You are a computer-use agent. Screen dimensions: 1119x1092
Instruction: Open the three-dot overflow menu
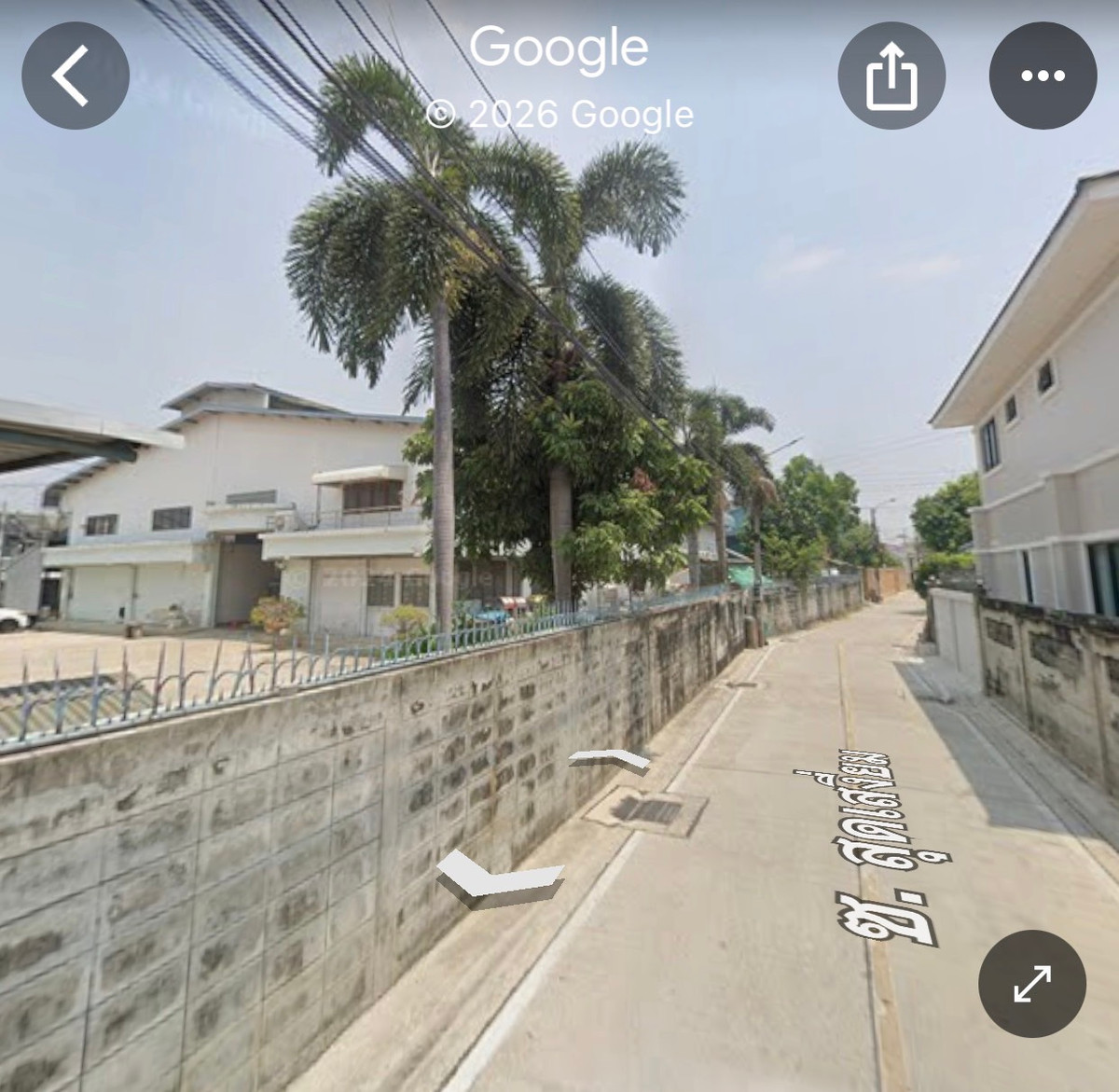click(1043, 76)
